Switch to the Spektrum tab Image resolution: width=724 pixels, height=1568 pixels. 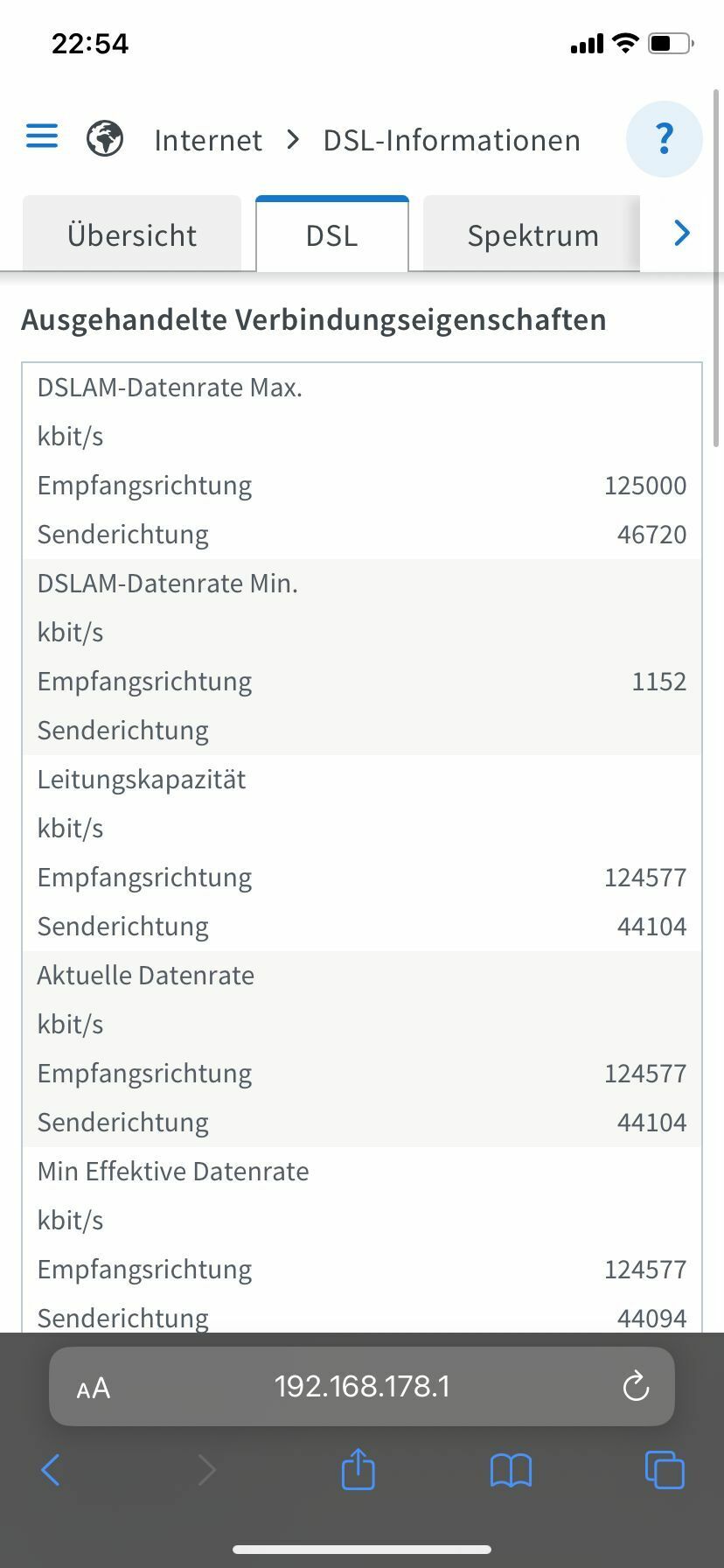coord(532,234)
